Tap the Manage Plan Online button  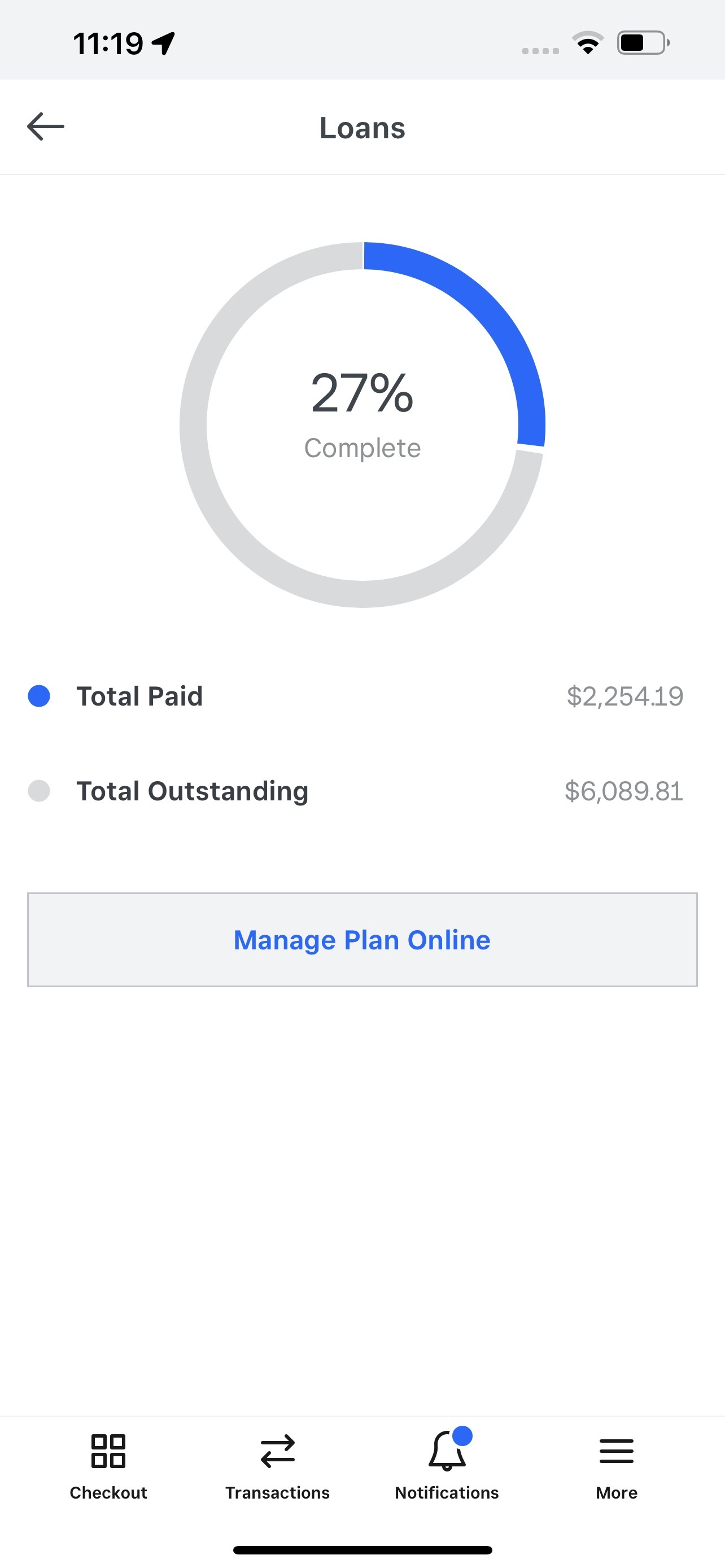coord(362,939)
